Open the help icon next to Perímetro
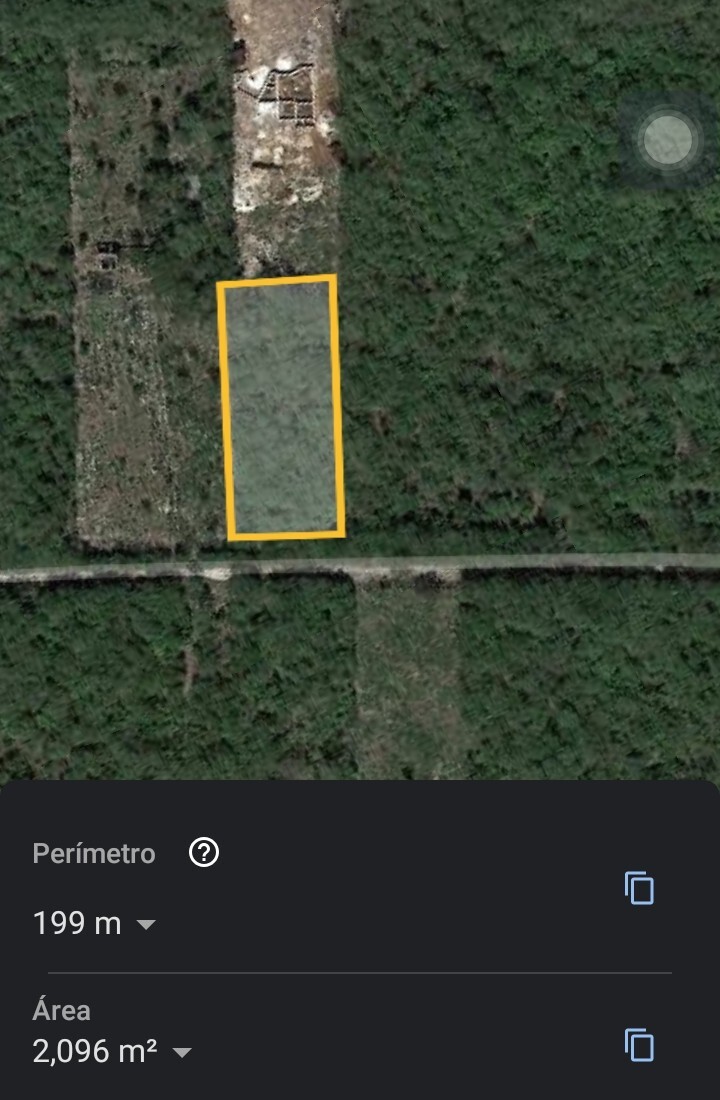The width and height of the screenshot is (720, 1100). click(204, 853)
